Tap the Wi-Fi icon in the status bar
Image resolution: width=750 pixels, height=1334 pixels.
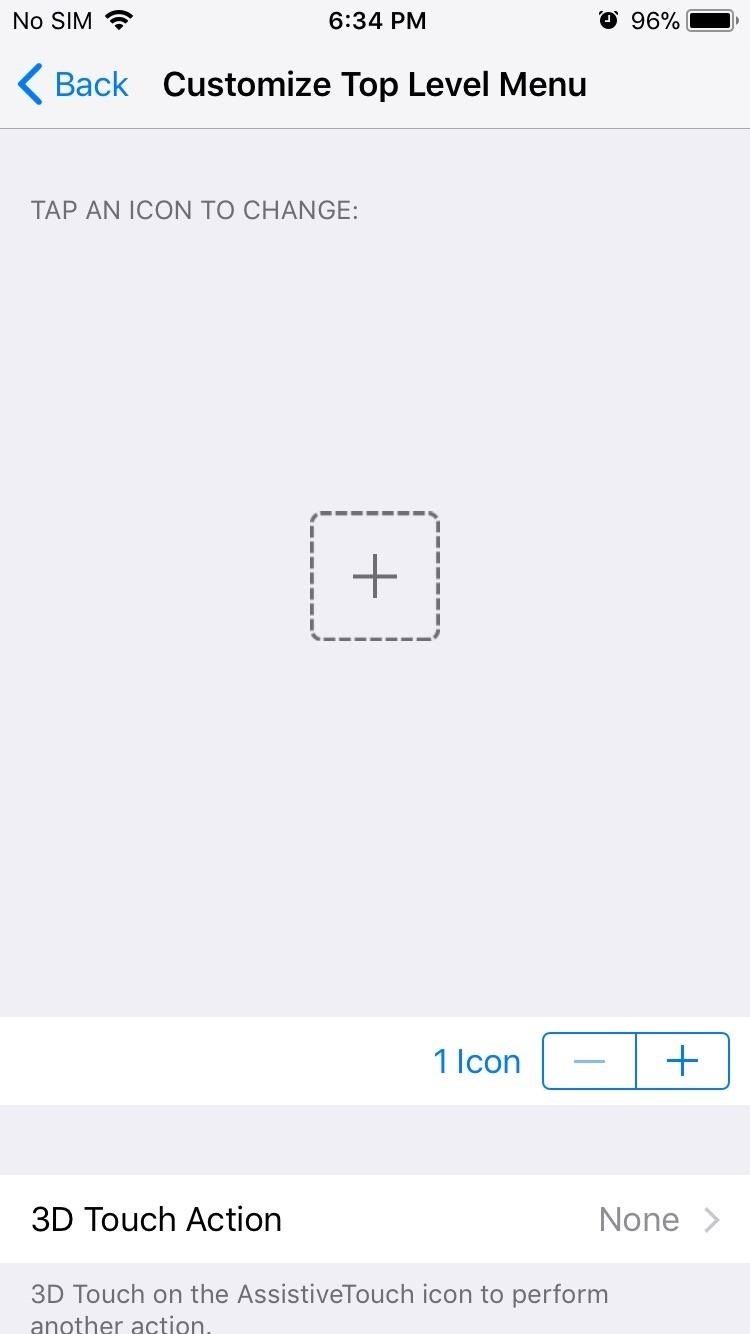point(119,19)
